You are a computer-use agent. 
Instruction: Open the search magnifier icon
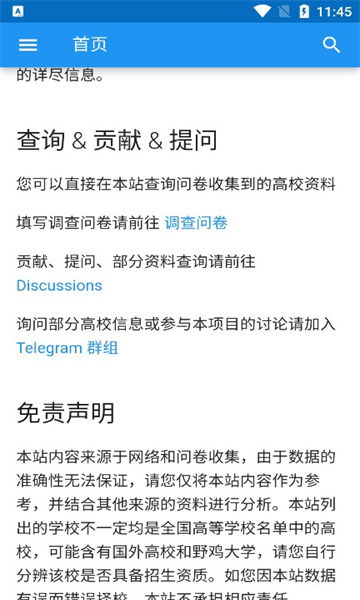click(x=331, y=45)
